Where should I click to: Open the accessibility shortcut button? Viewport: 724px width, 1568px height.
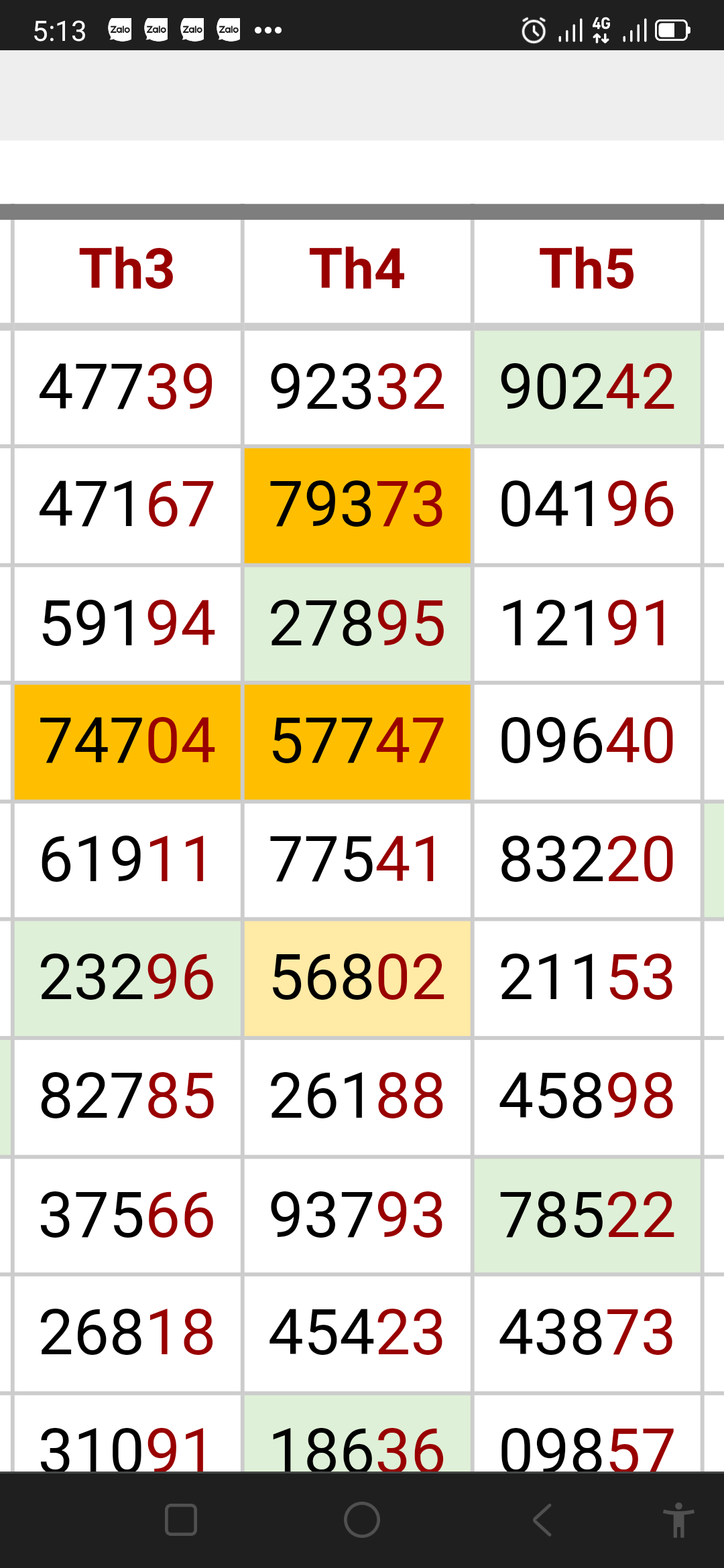(678, 1520)
